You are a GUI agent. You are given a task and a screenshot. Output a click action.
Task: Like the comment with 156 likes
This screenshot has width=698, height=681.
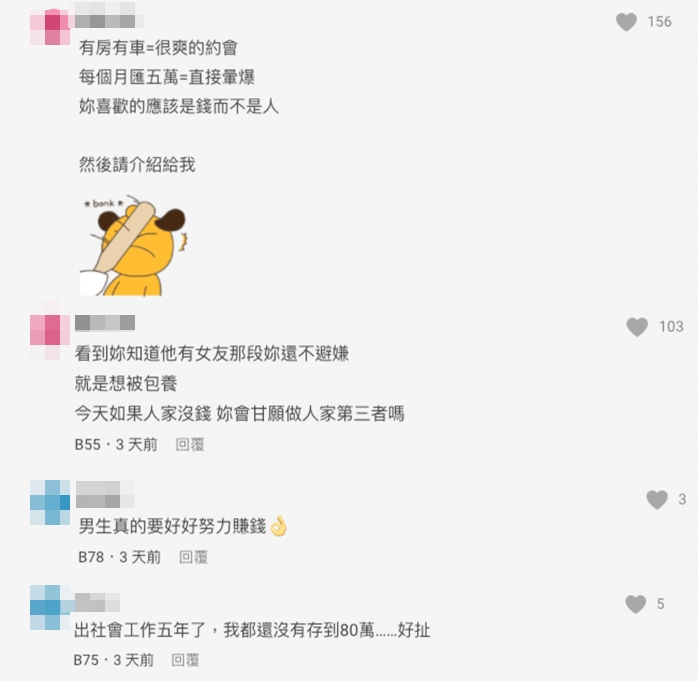click(627, 22)
